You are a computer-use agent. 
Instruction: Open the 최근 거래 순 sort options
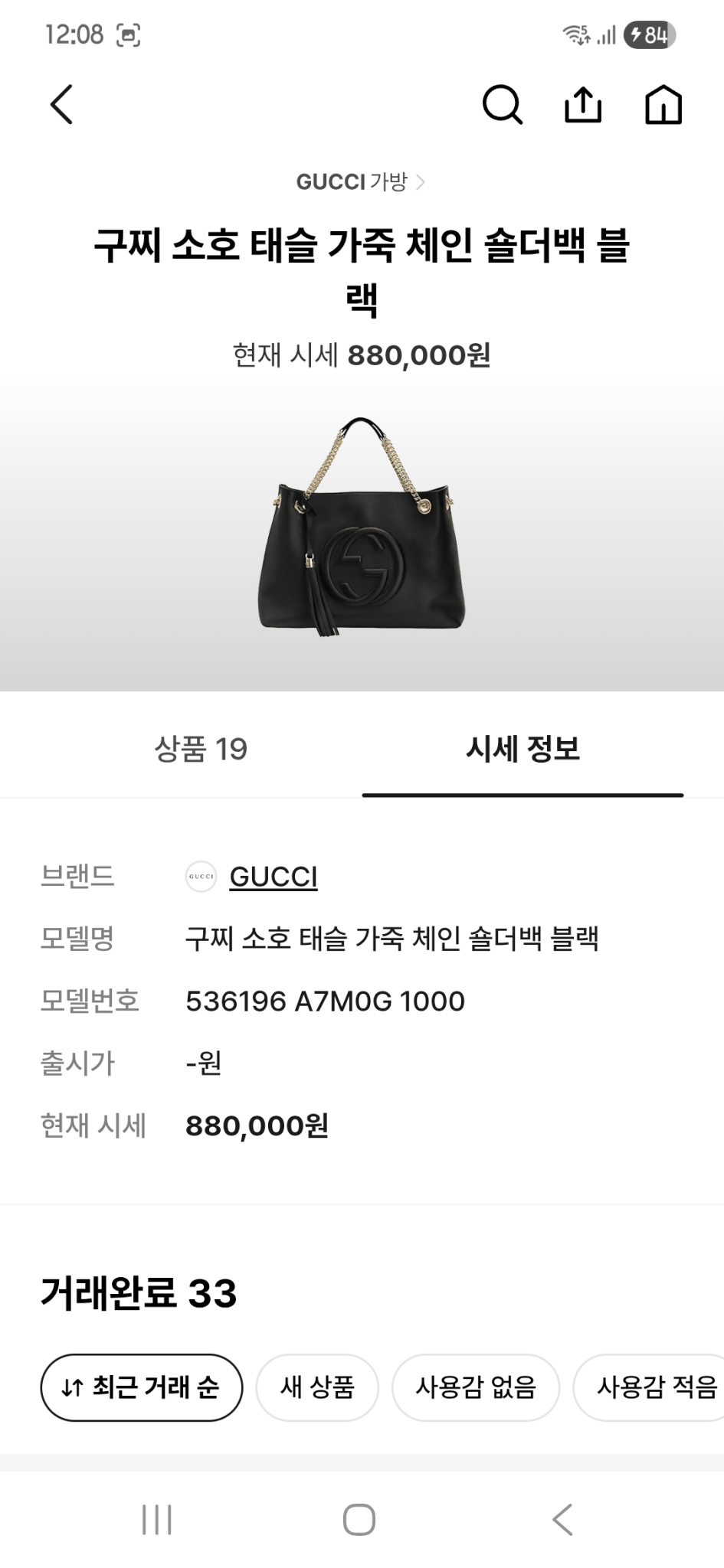point(141,1387)
